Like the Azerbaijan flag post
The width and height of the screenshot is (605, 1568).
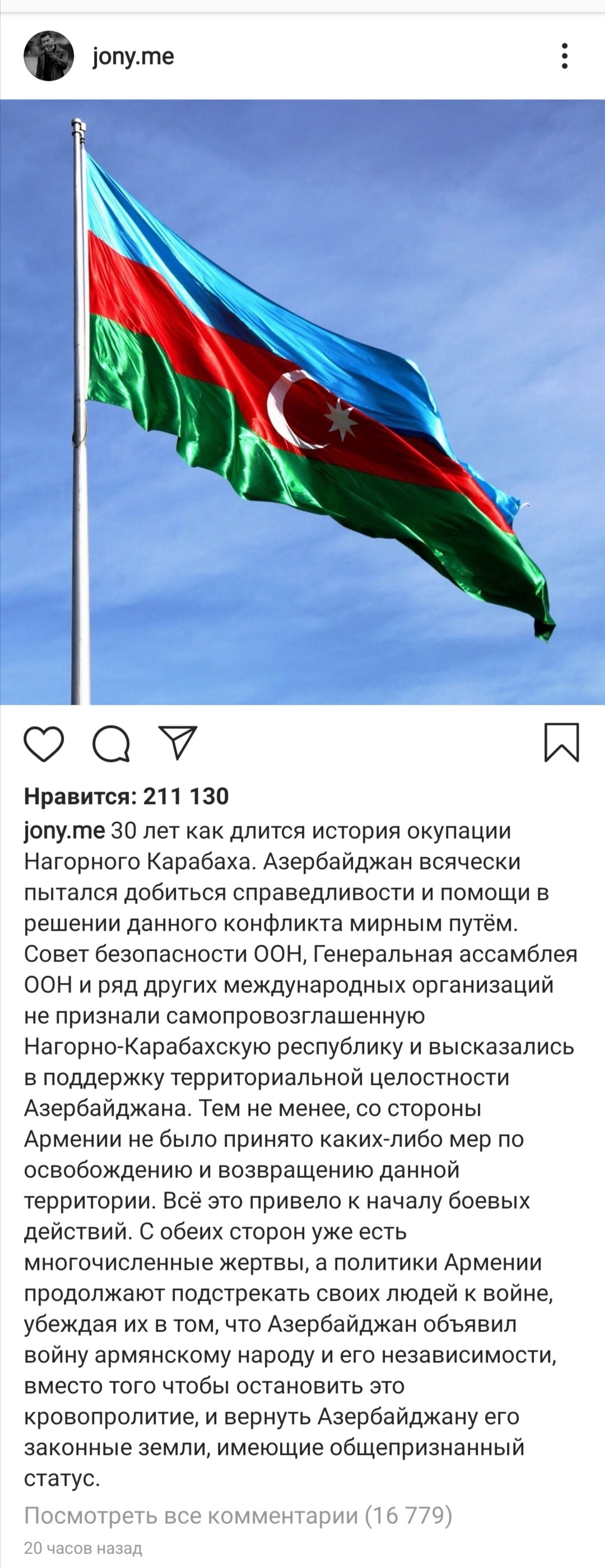pos(44,743)
